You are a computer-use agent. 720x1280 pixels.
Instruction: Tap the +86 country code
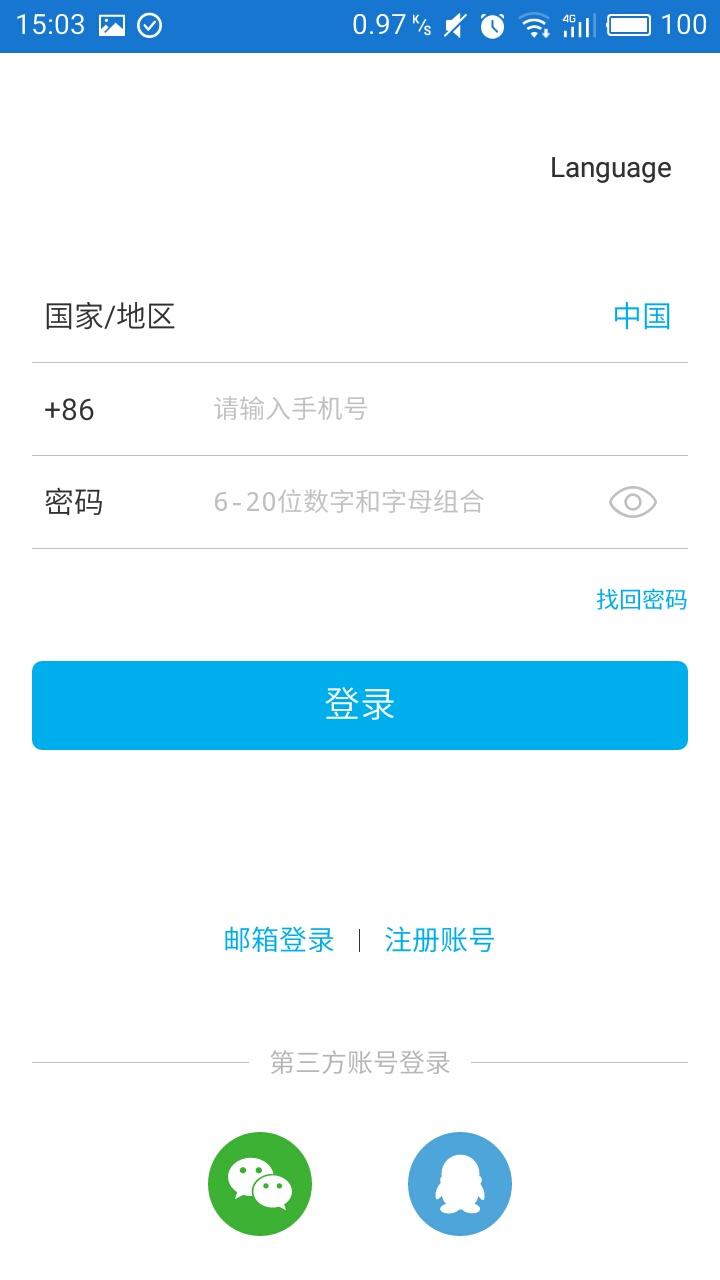tap(68, 408)
